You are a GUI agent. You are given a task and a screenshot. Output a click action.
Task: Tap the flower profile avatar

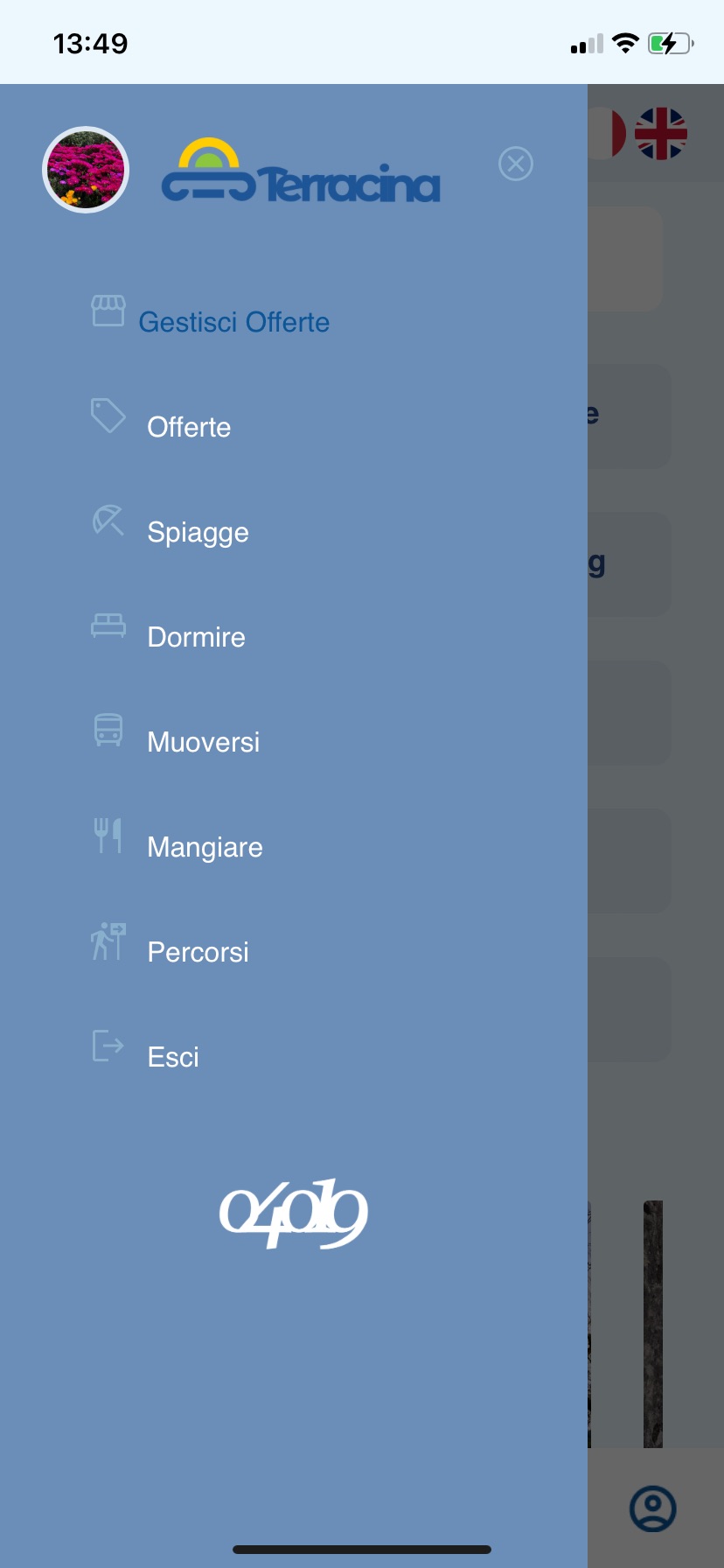coord(86,170)
